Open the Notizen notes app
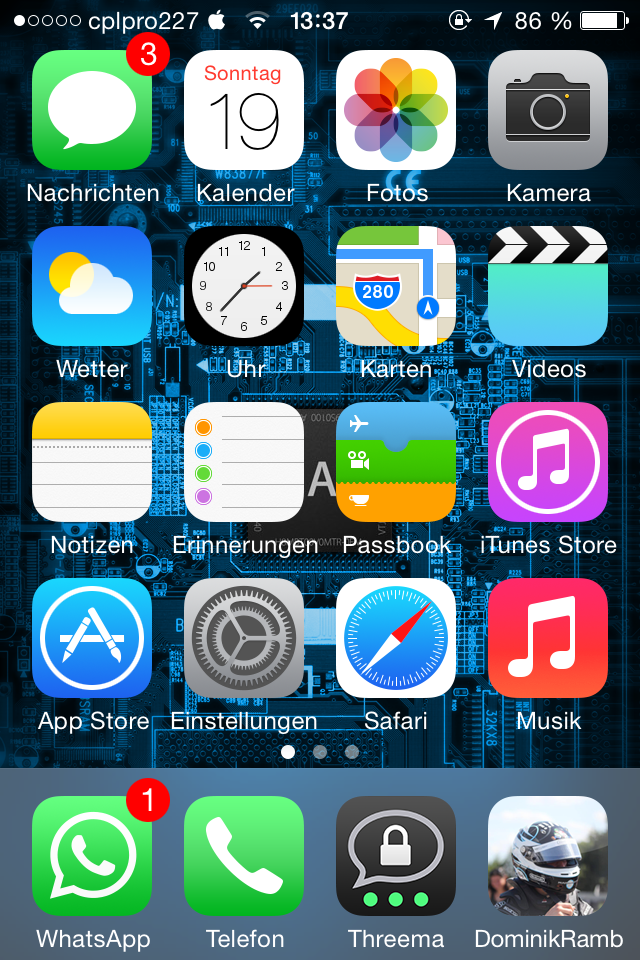Image resolution: width=640 pixels, height=960 pixels. (92, 462)
